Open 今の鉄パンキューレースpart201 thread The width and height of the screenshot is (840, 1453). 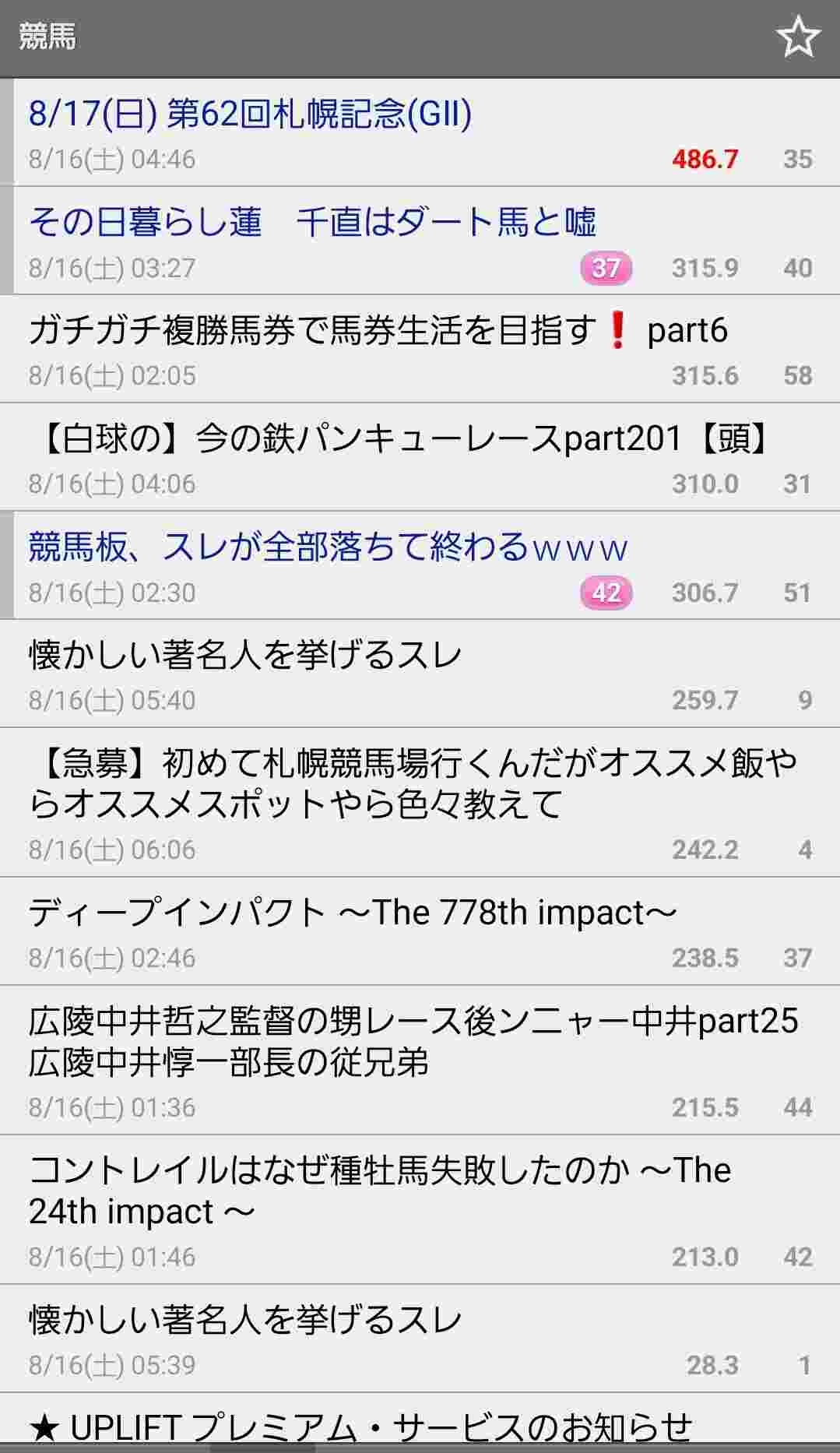point(420,457)
